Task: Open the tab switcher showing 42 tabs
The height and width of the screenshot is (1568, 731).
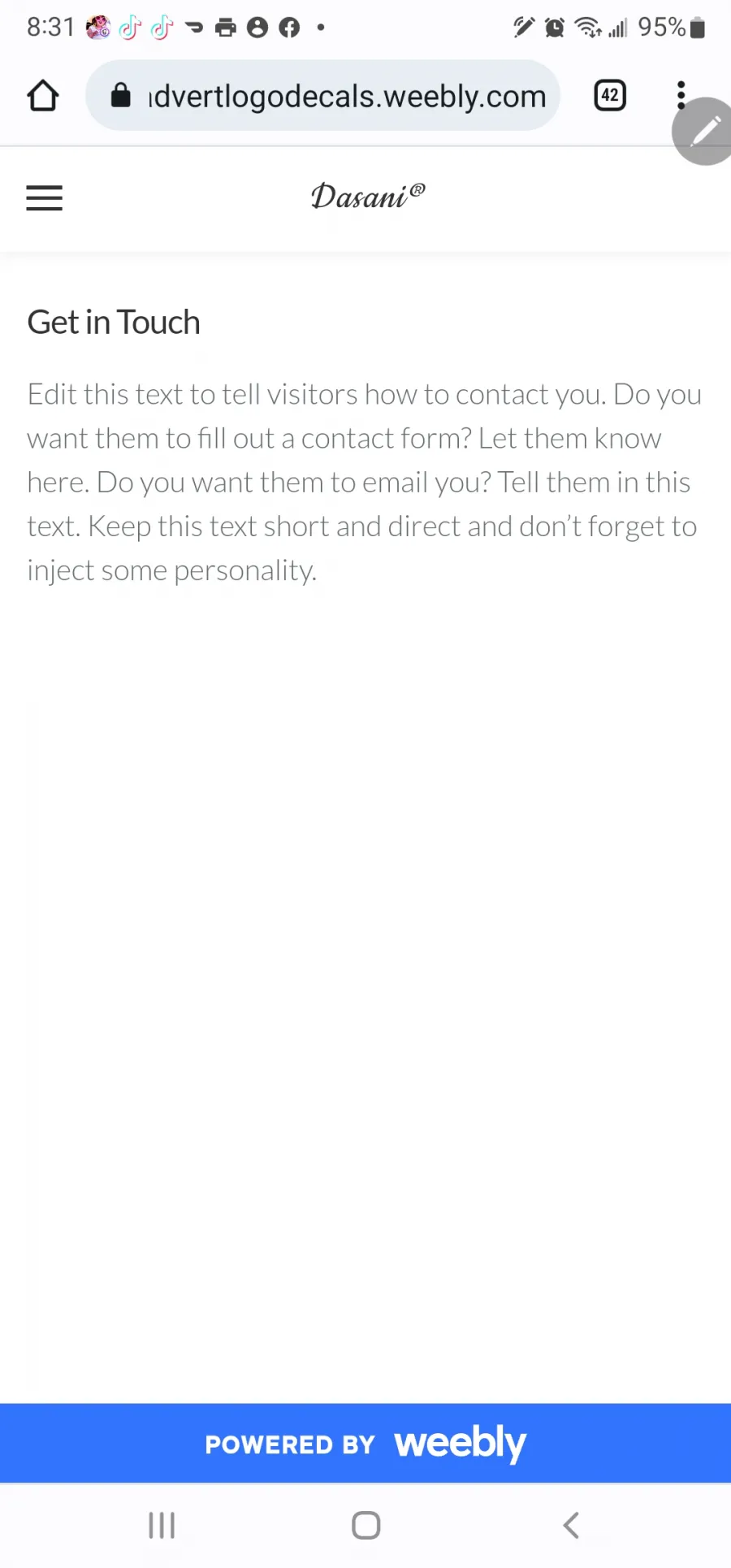Action: (610, 96)
